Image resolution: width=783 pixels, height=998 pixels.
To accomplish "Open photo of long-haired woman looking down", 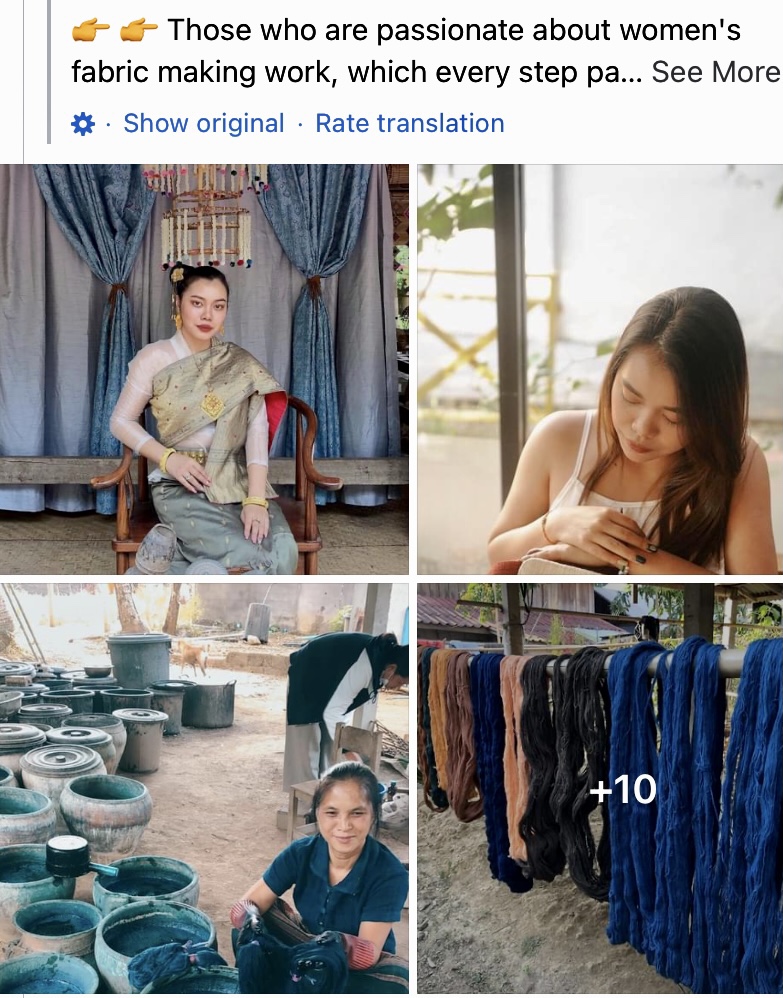I will click(599, 369).
